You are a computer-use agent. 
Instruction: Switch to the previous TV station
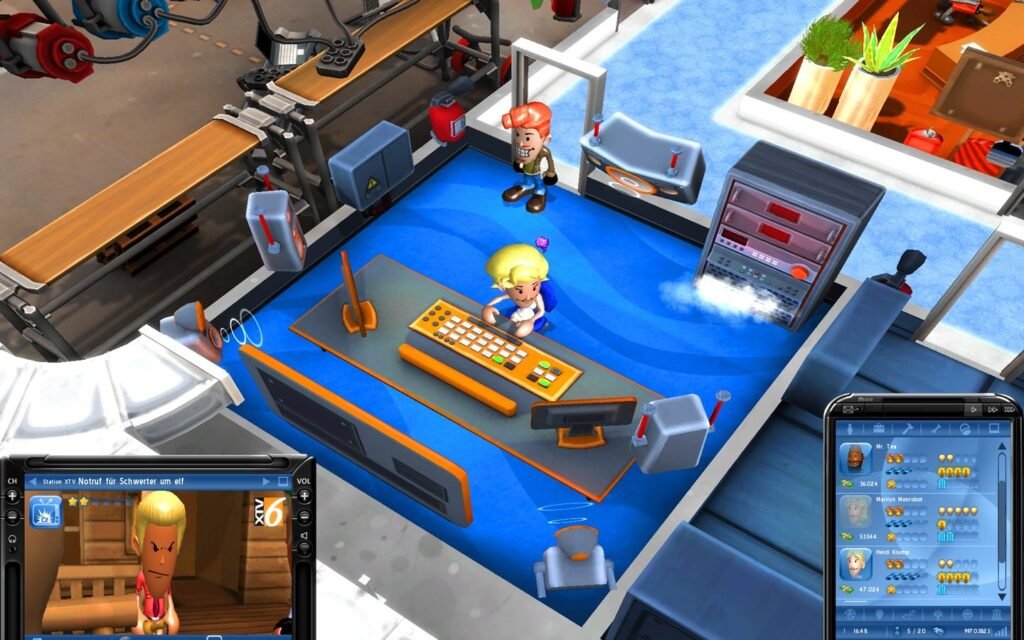point(33,482)
